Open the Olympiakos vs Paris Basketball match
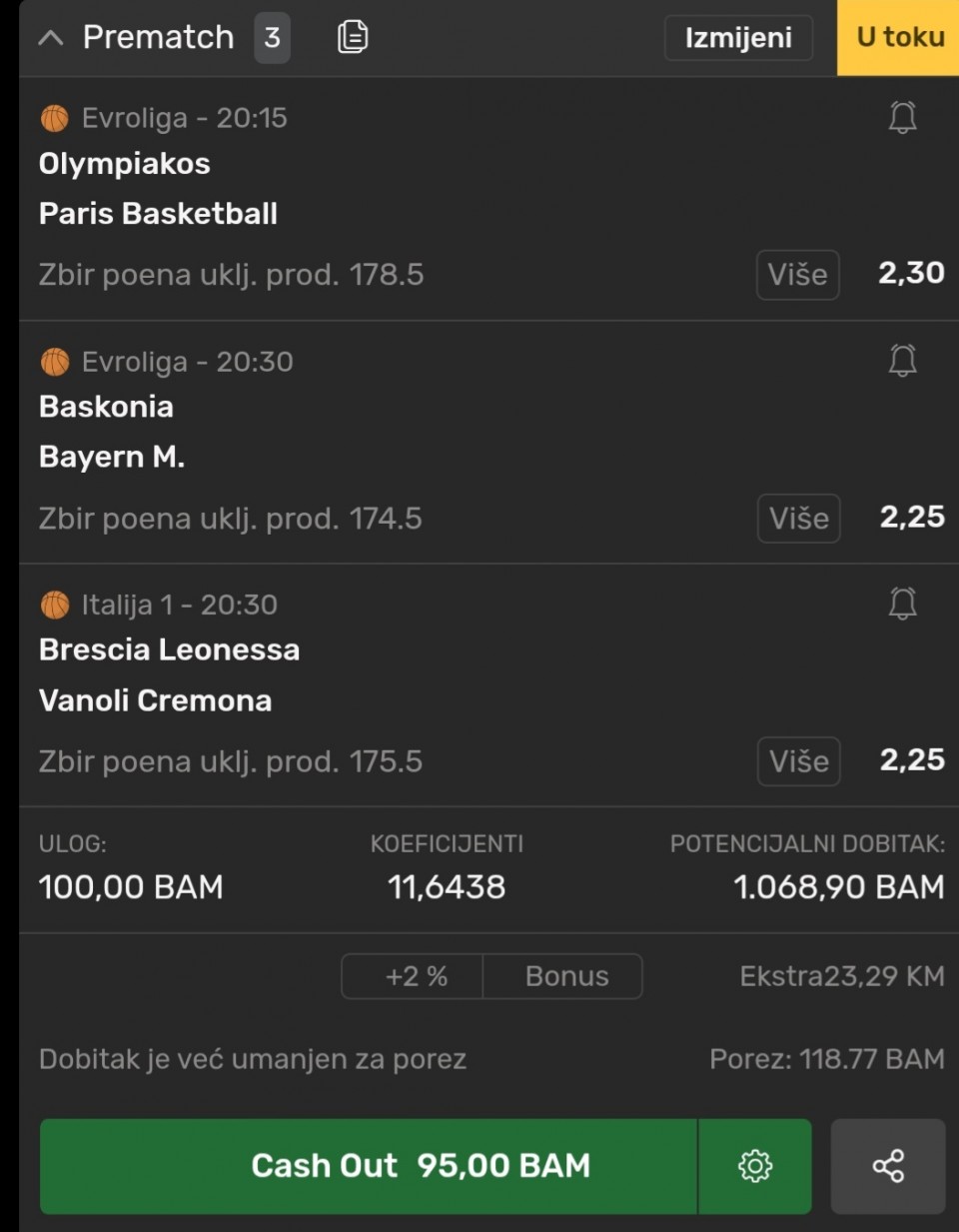The width and height of the screenshot is (959, 1232). [x=158, y=189]
